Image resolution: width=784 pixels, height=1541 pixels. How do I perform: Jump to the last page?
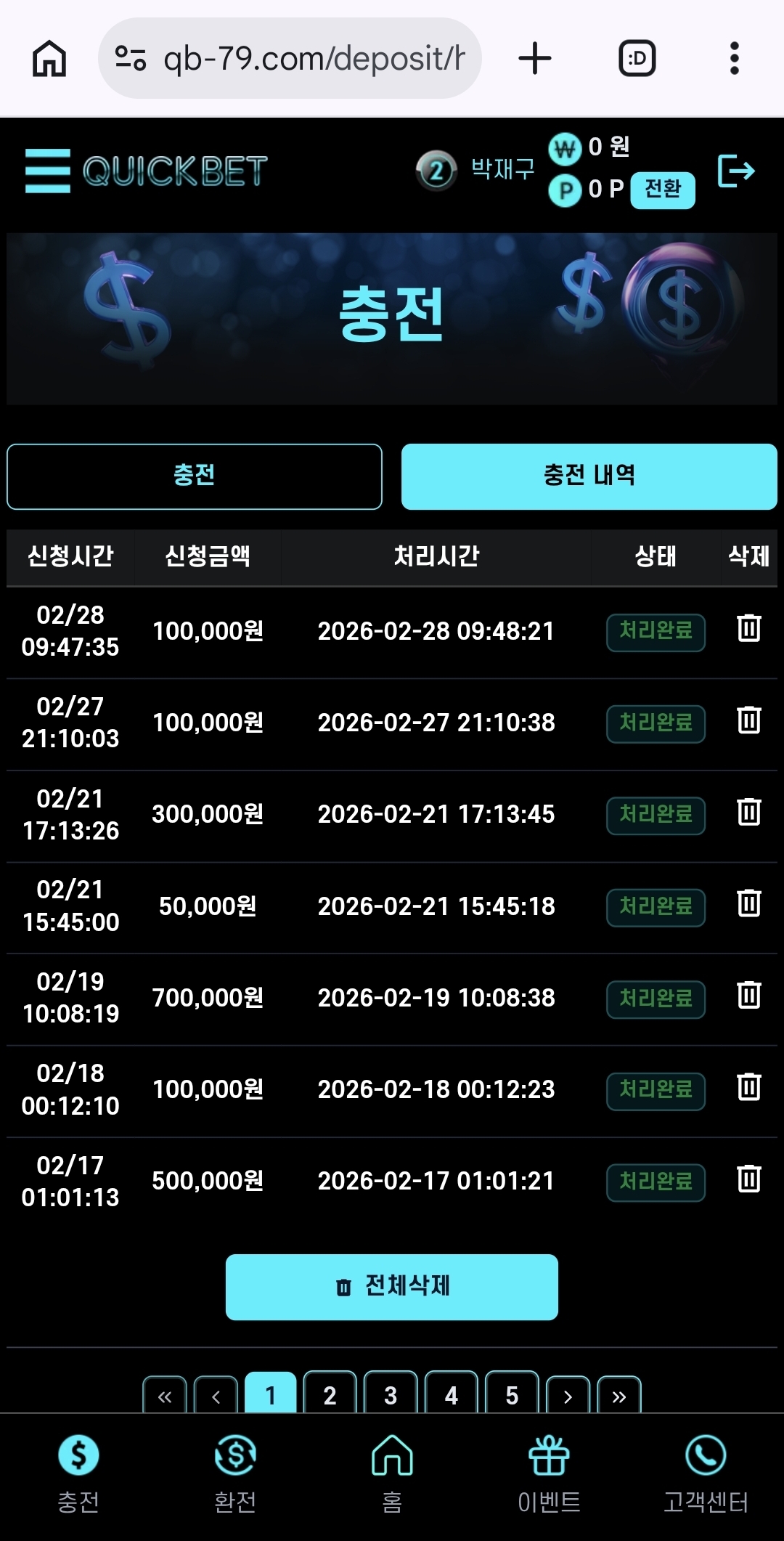[618, 1396]
